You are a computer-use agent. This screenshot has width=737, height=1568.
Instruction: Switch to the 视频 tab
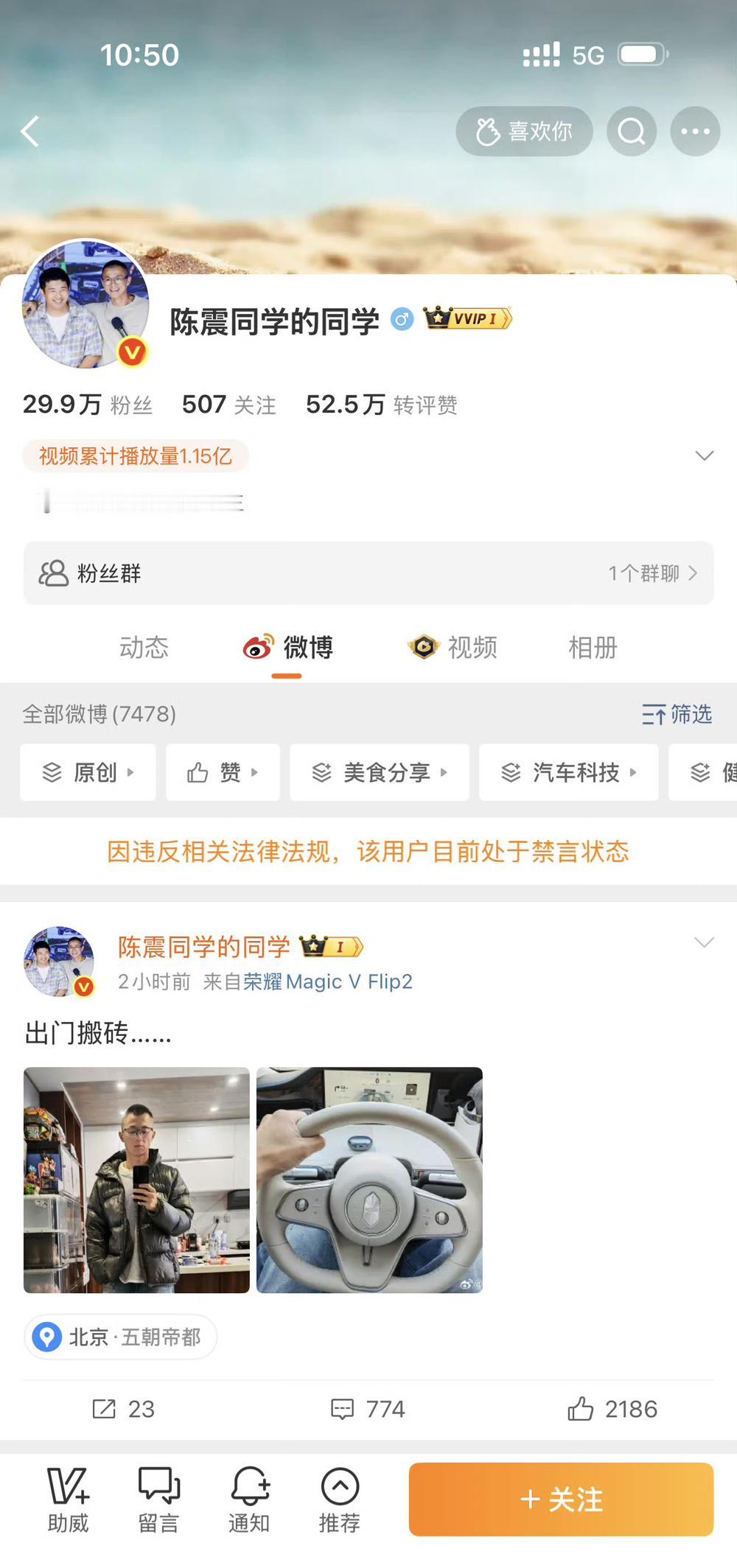456,648
